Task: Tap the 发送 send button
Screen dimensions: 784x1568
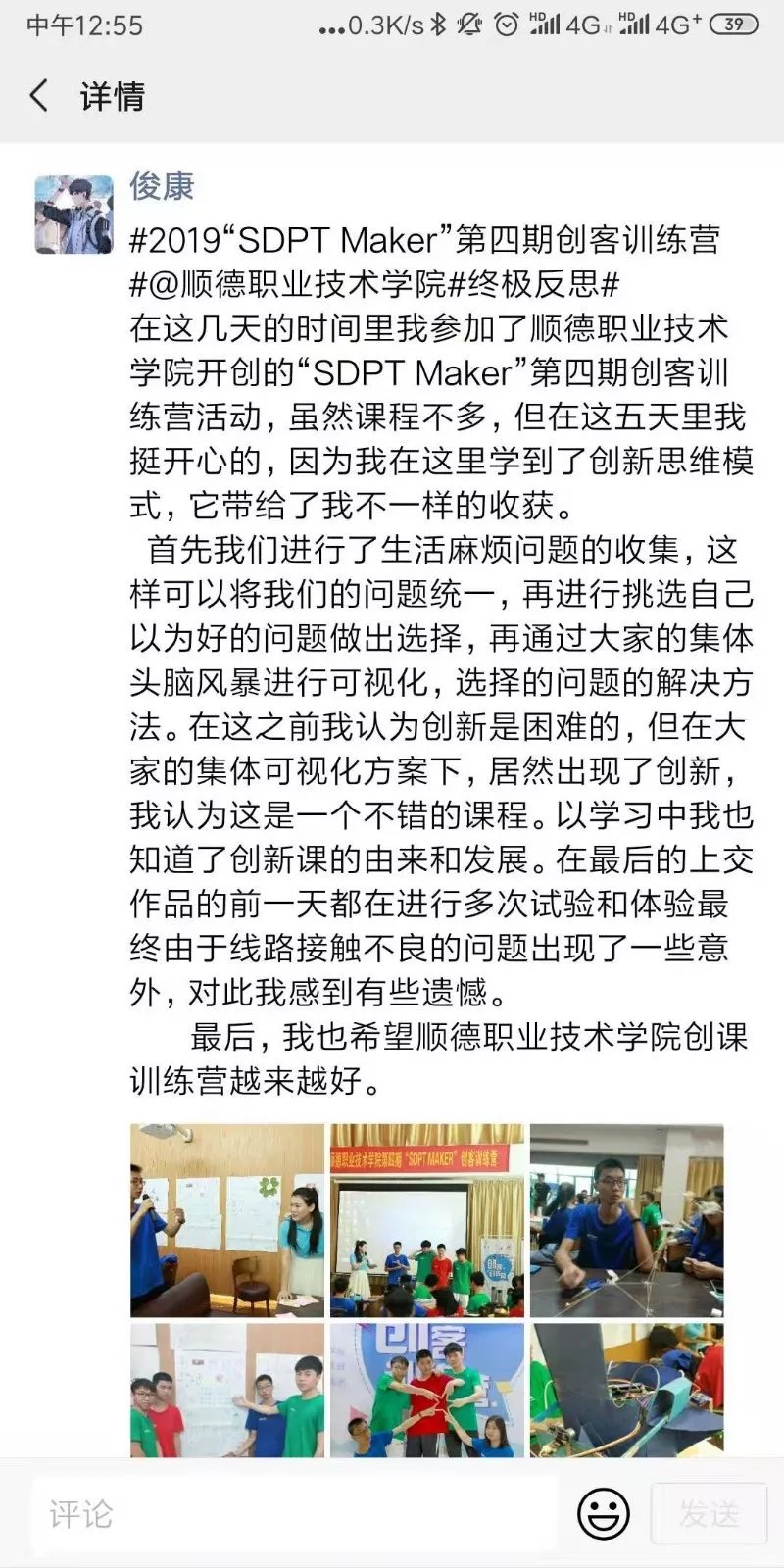Action: click(710, 1514)
